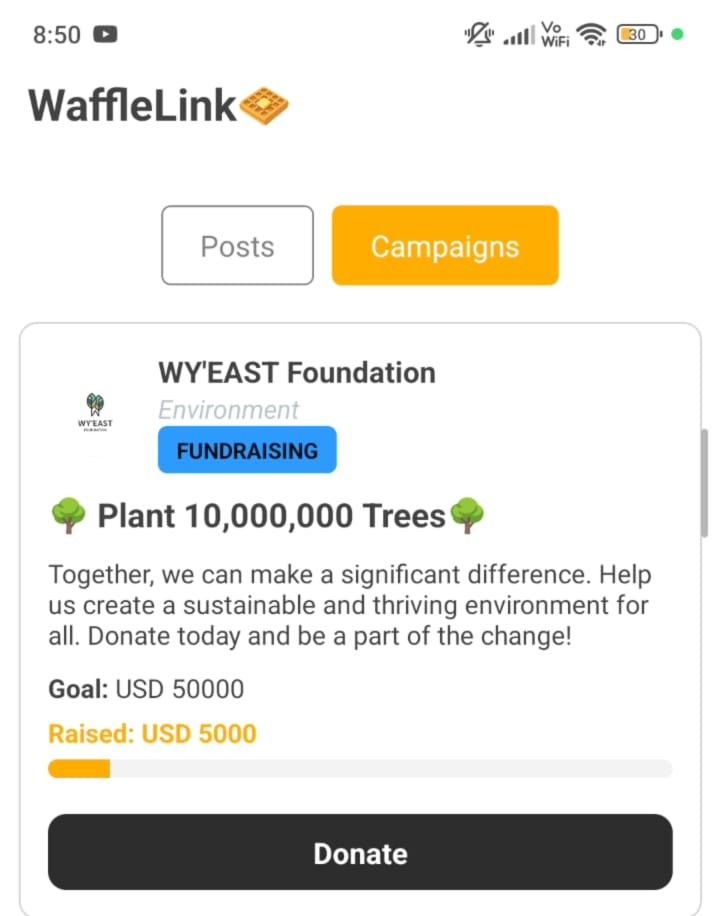This screenshot has width=720, height=916.
Task: Open the YouTube icon in status bar
Action: click(x=104, y=33)
